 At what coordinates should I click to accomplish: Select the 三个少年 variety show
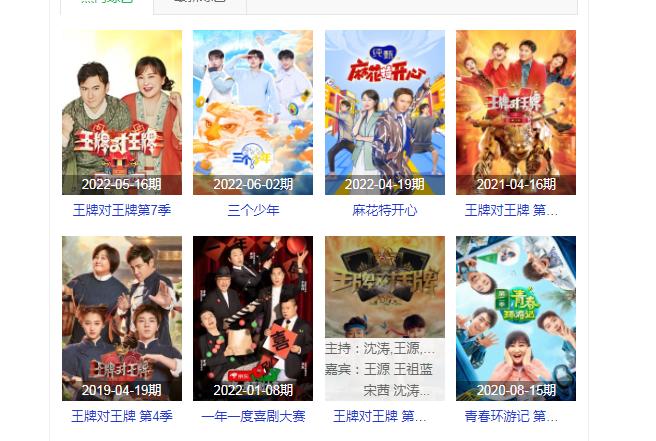point(253,112)
